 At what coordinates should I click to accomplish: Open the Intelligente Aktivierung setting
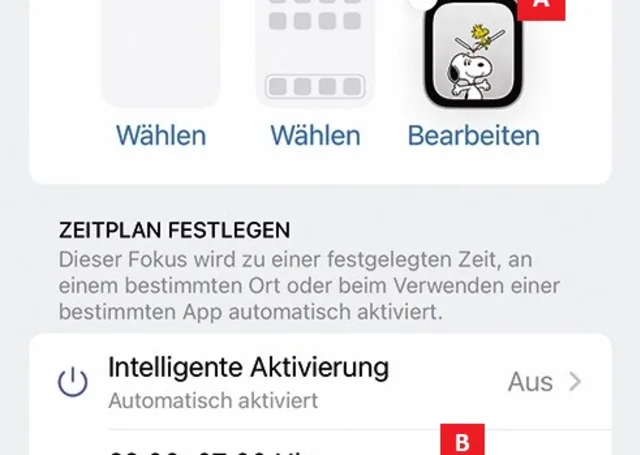(x=320, y=381)
